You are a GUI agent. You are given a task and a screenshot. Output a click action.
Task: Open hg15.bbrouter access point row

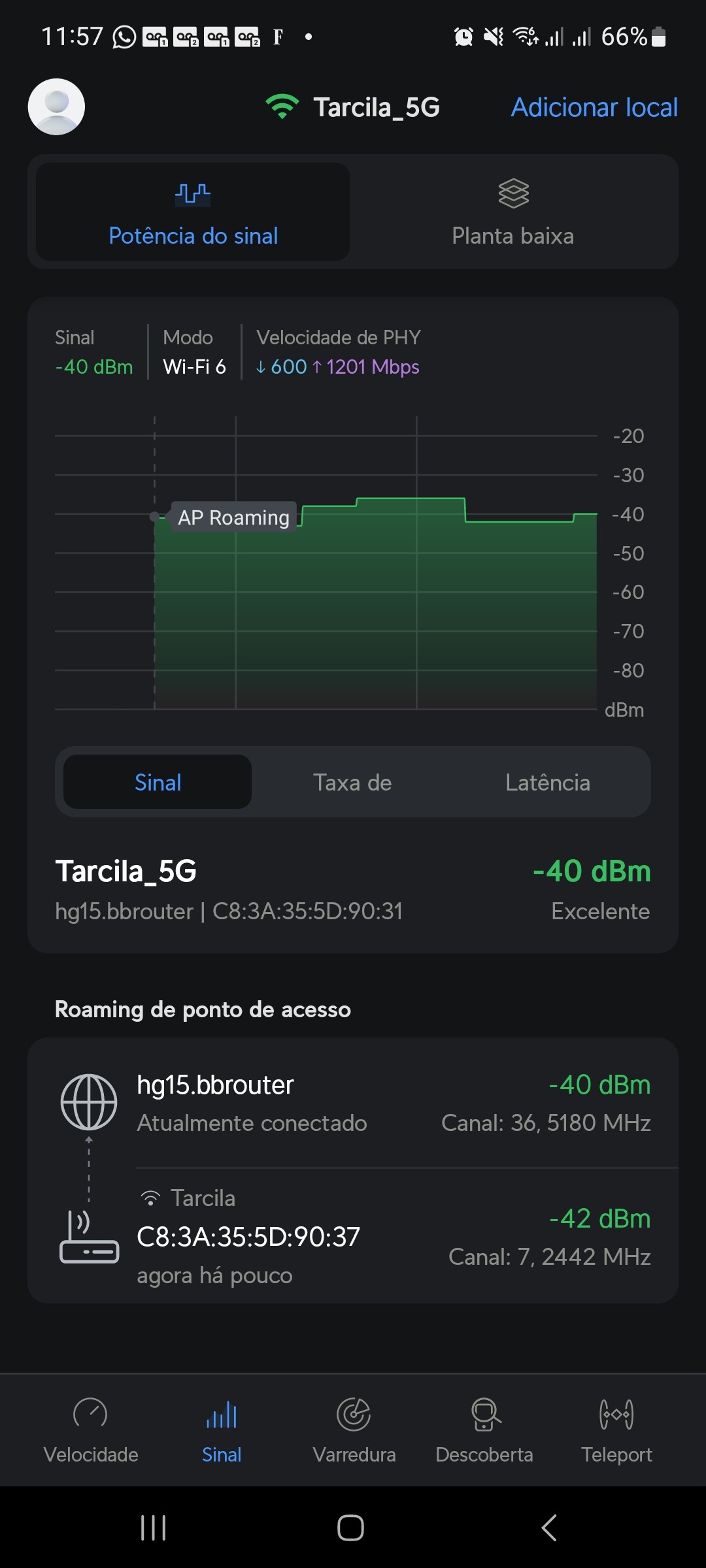coord(353,1103)
